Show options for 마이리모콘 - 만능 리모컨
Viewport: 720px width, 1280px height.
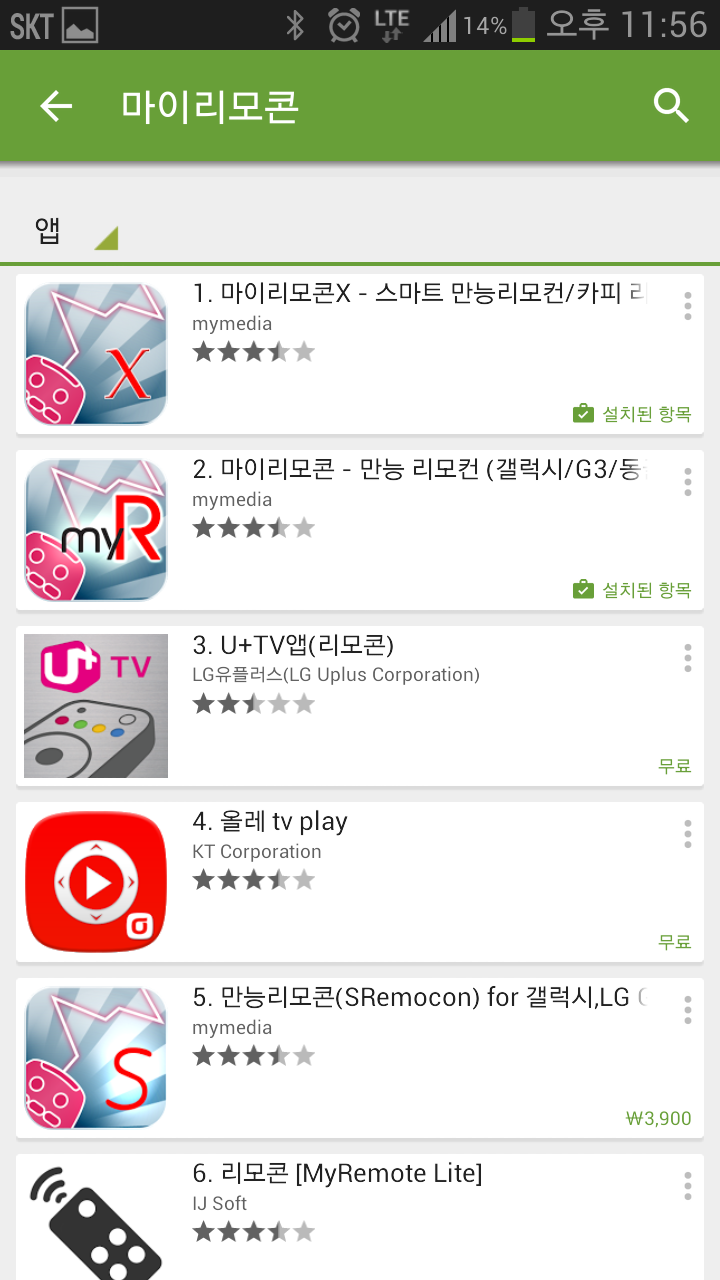687,482
